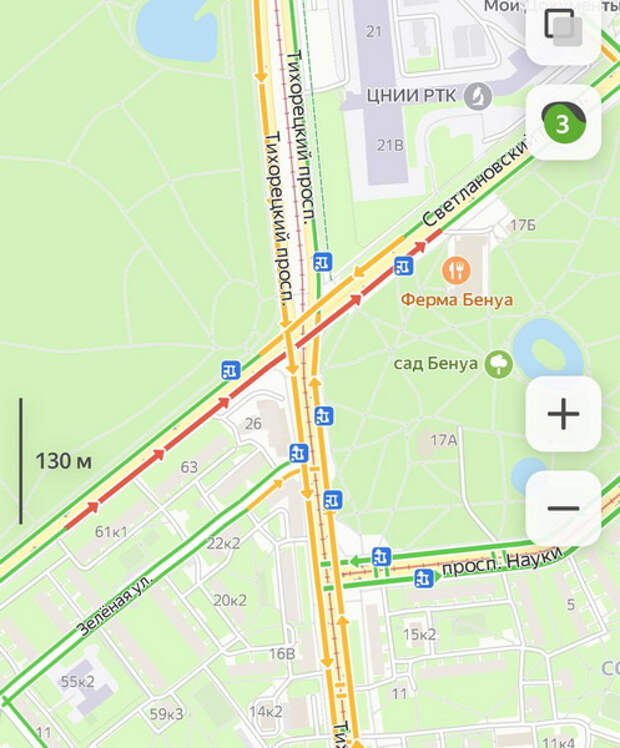Viewport: 620px width, 748px height.
Task: Open the map layers button
Action: tap(563, 28)
